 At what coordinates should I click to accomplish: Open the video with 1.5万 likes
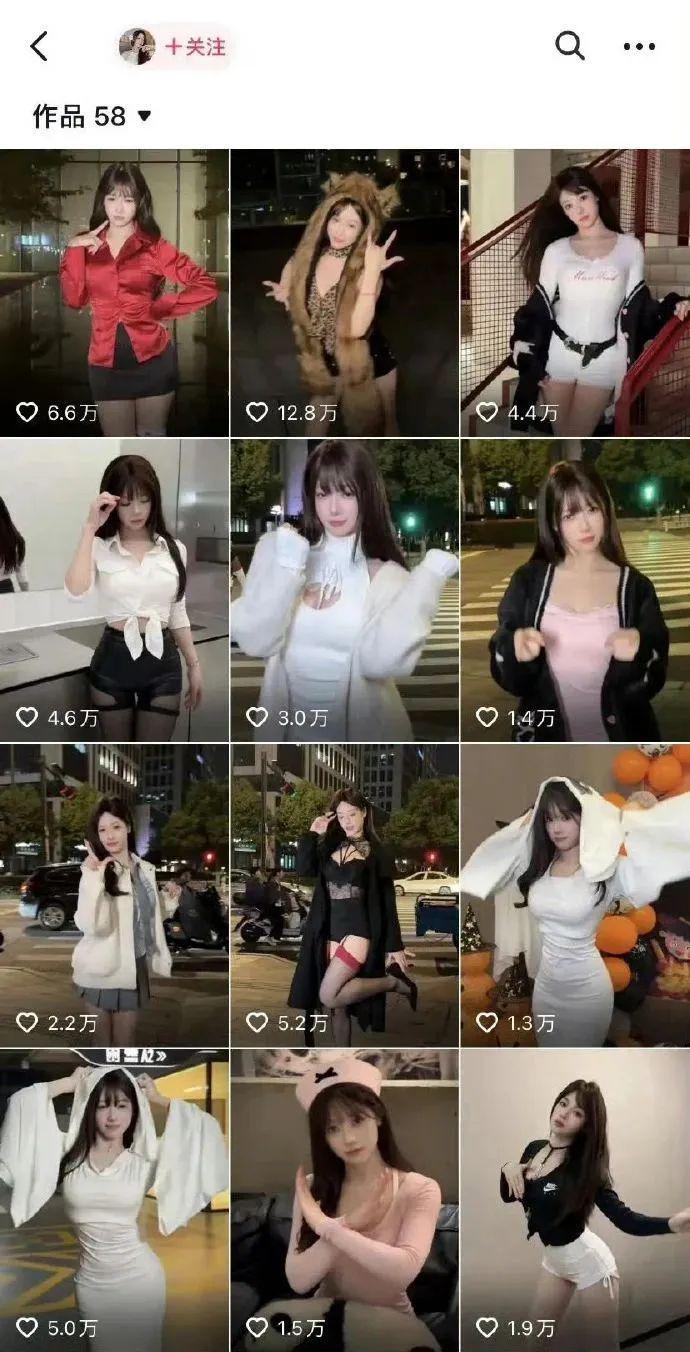[x=344, y=1200]
